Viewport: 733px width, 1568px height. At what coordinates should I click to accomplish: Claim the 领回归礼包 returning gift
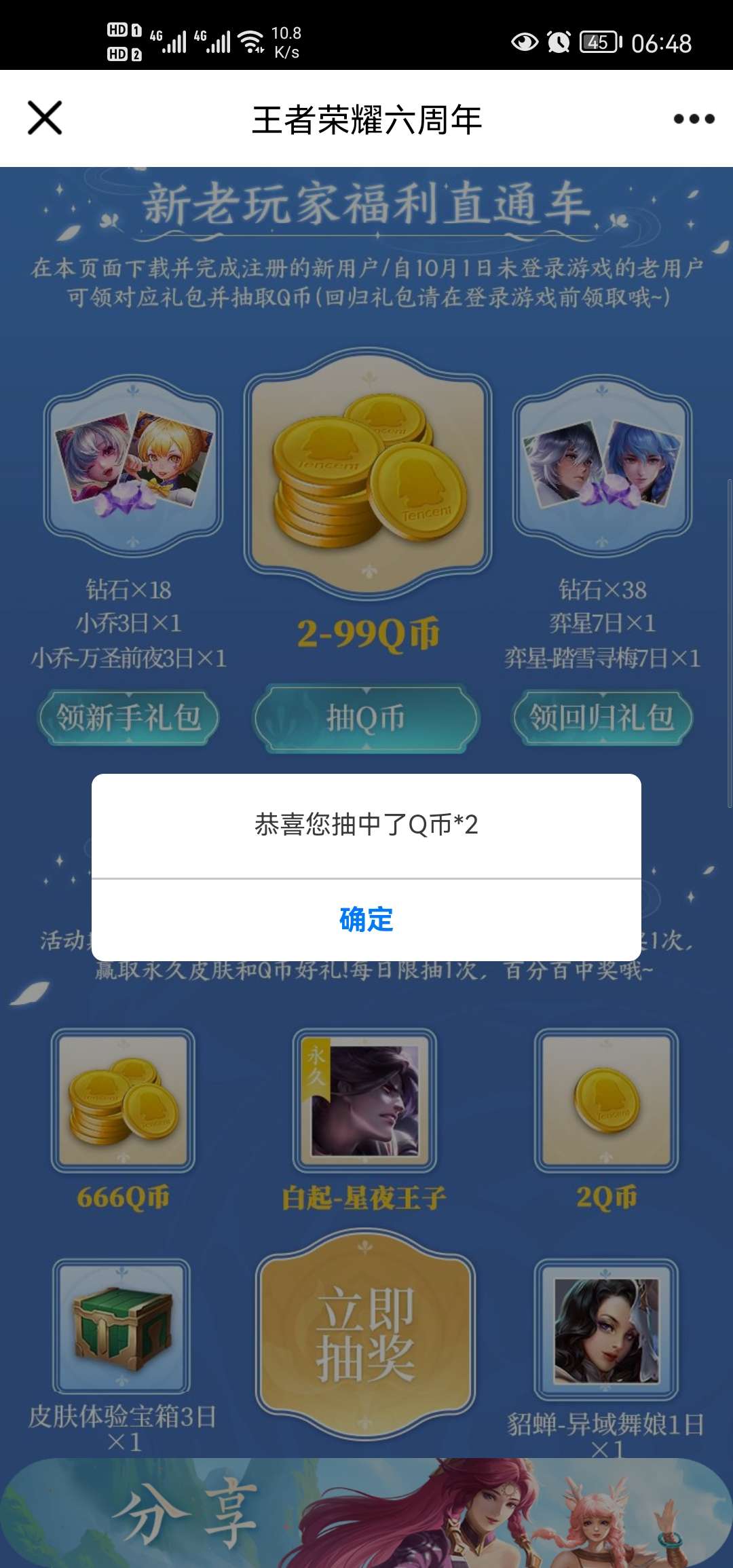coord(602,717)
